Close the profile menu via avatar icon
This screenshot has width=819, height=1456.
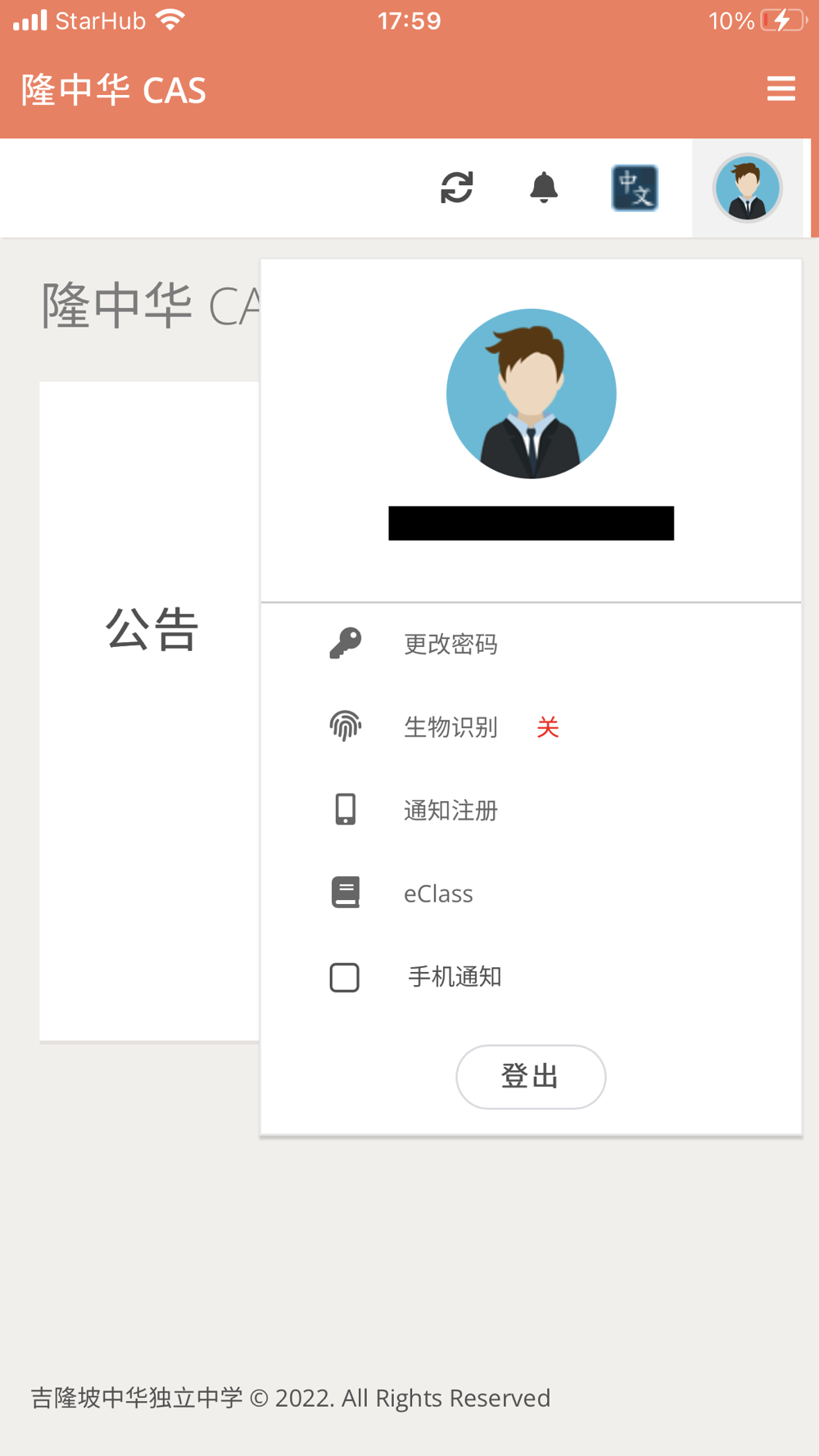pyautogui.click(x=747, y=188)
